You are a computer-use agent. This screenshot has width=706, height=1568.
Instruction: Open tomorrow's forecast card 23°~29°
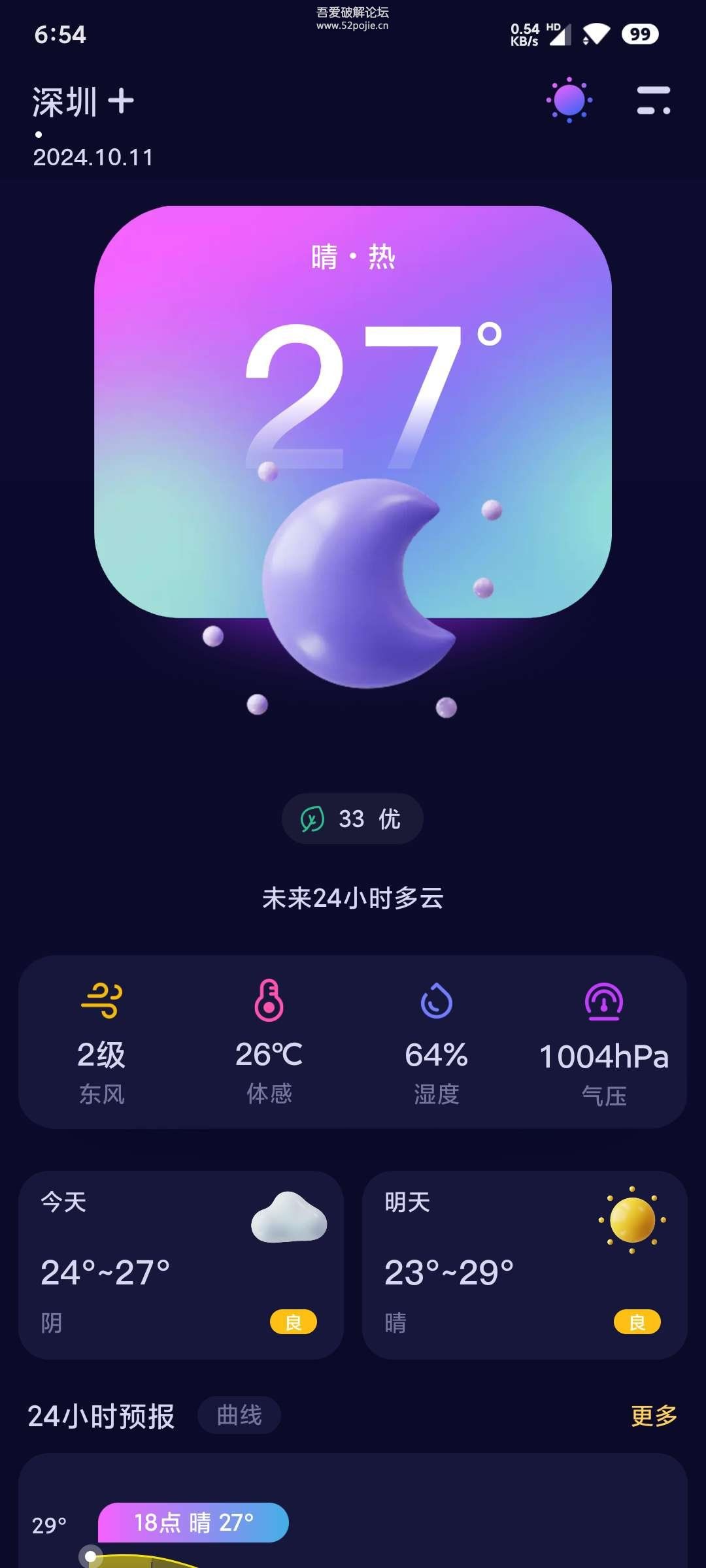click(524, 1265)
